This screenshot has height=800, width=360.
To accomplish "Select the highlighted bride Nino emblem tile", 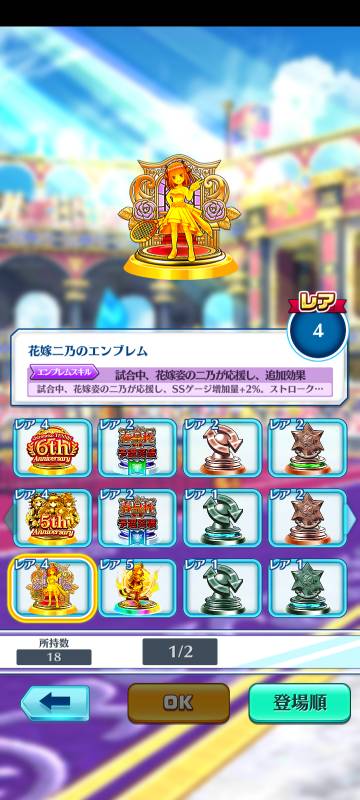I will click(53, 588).
